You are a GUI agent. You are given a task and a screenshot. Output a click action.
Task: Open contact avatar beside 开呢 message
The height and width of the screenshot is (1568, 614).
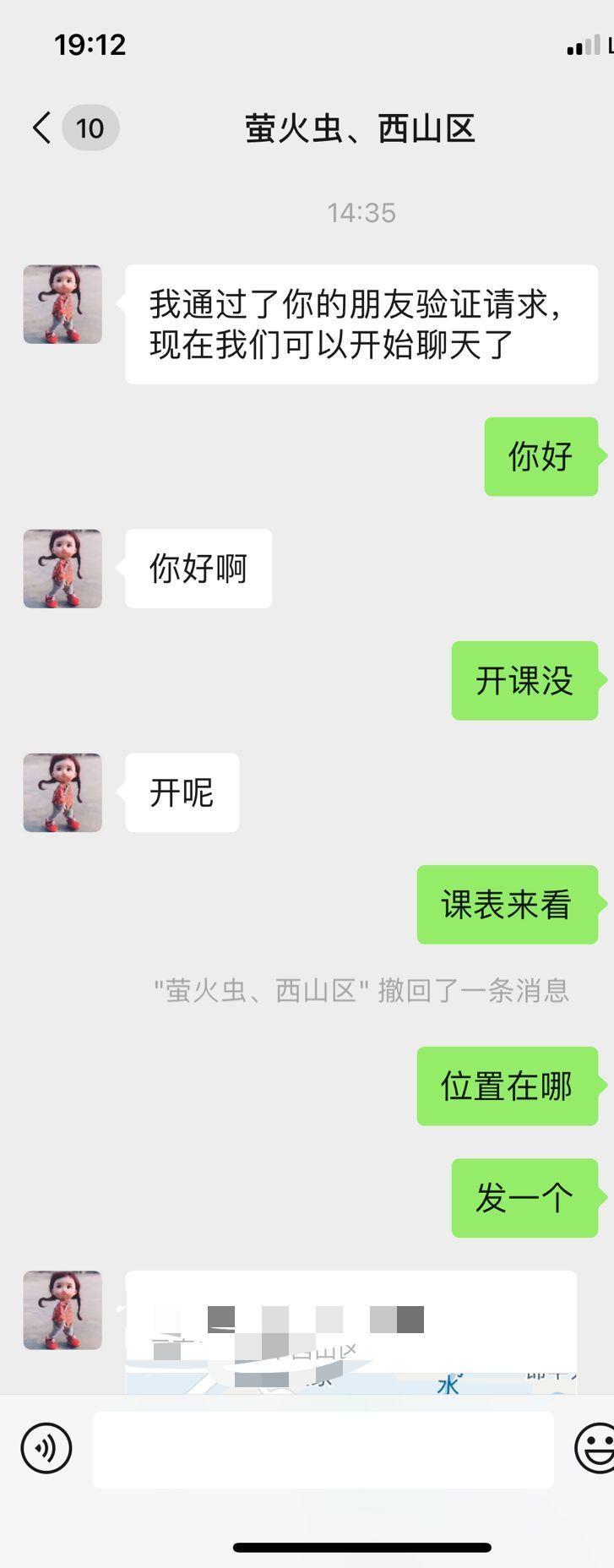click(62, 792)
